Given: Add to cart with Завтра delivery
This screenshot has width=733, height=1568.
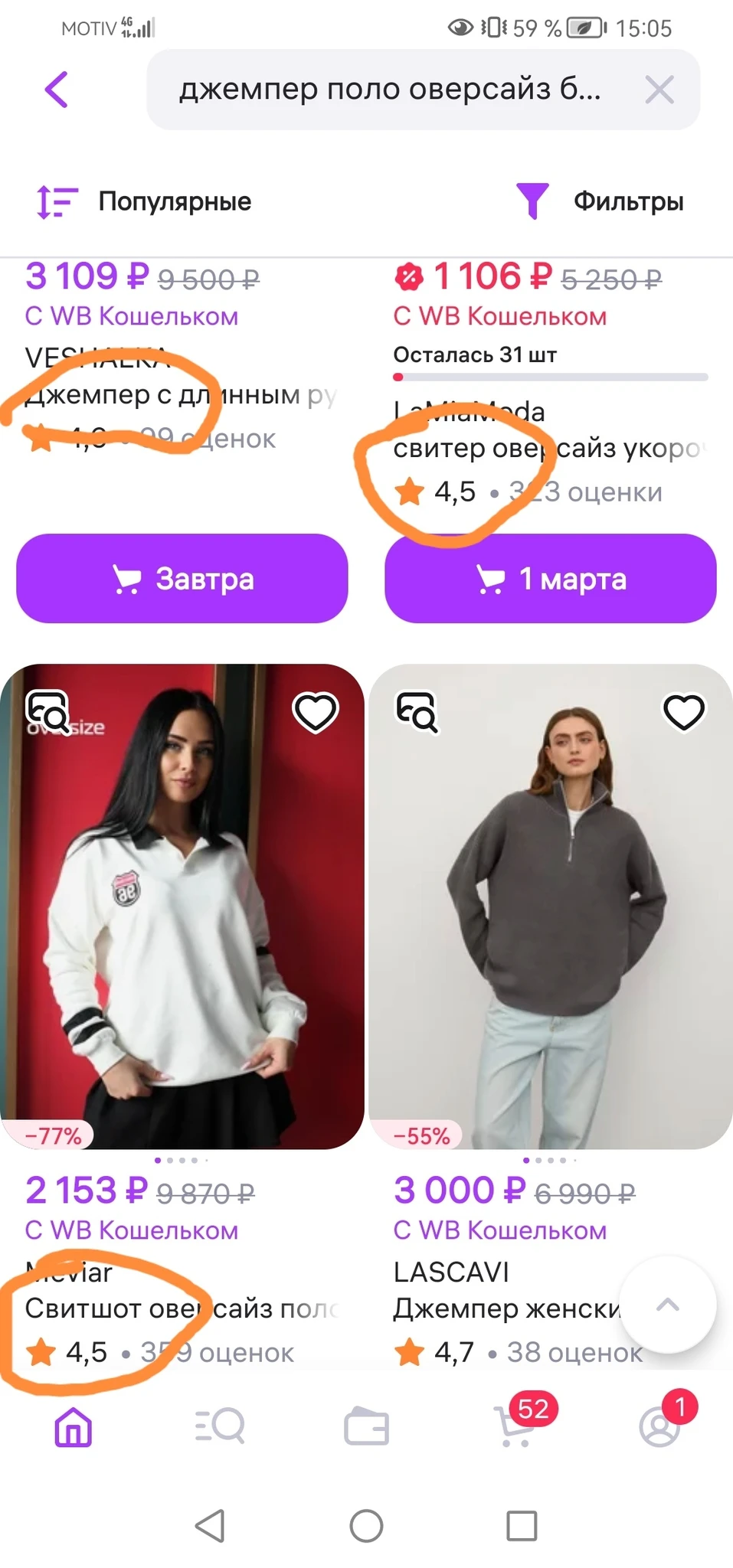Looking at the screenshot, I should [182, 579].
